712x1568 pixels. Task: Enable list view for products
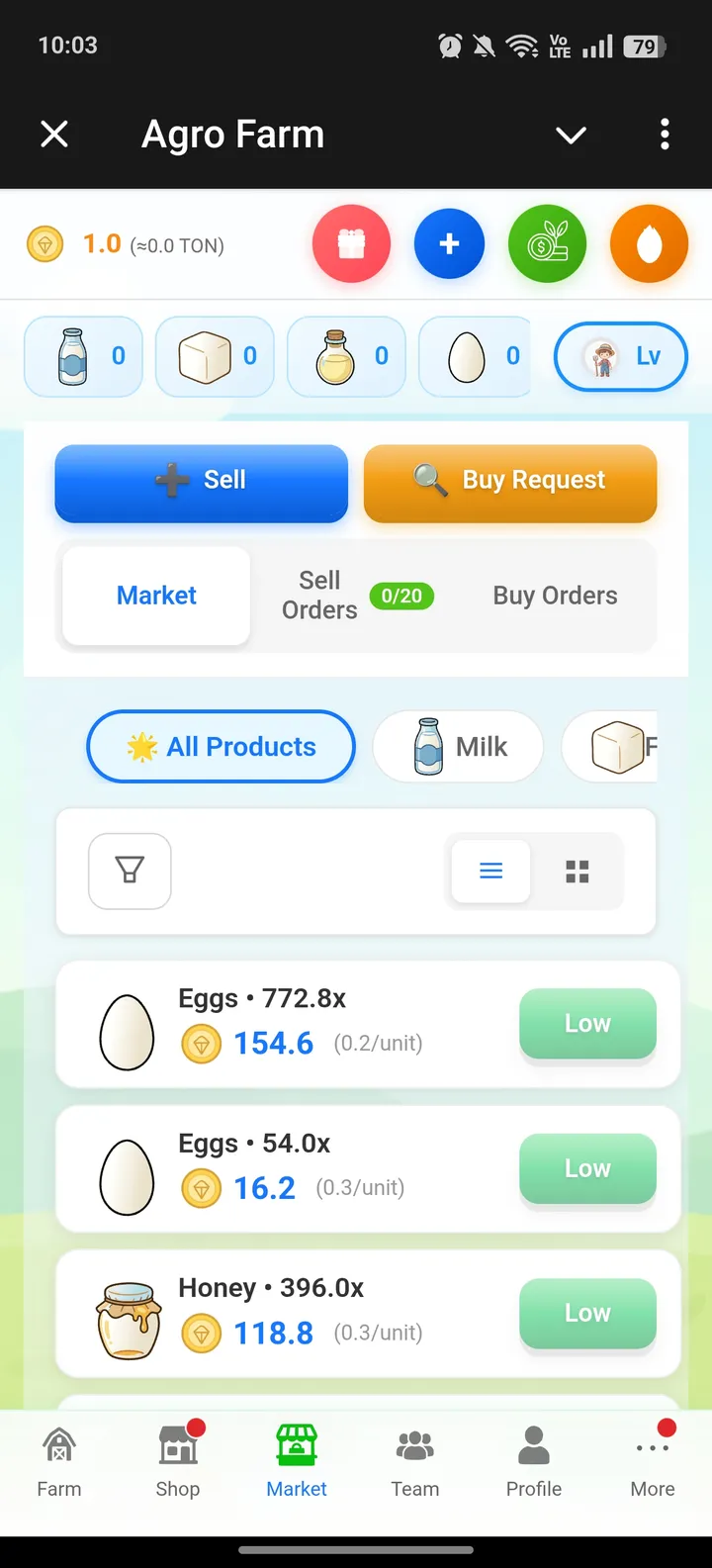pyautogui.click(x=490, y=872)
